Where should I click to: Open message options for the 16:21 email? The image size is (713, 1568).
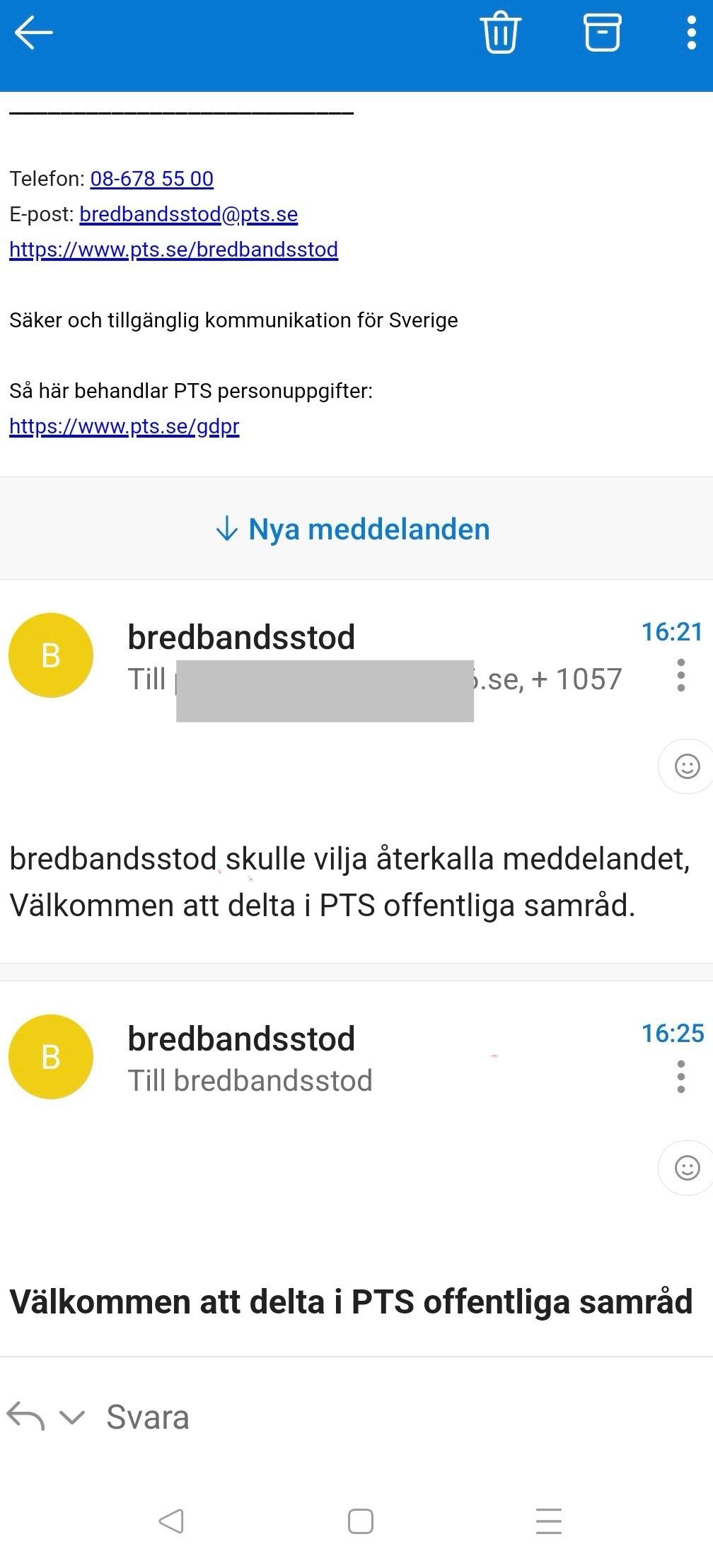tap(680, 675)
